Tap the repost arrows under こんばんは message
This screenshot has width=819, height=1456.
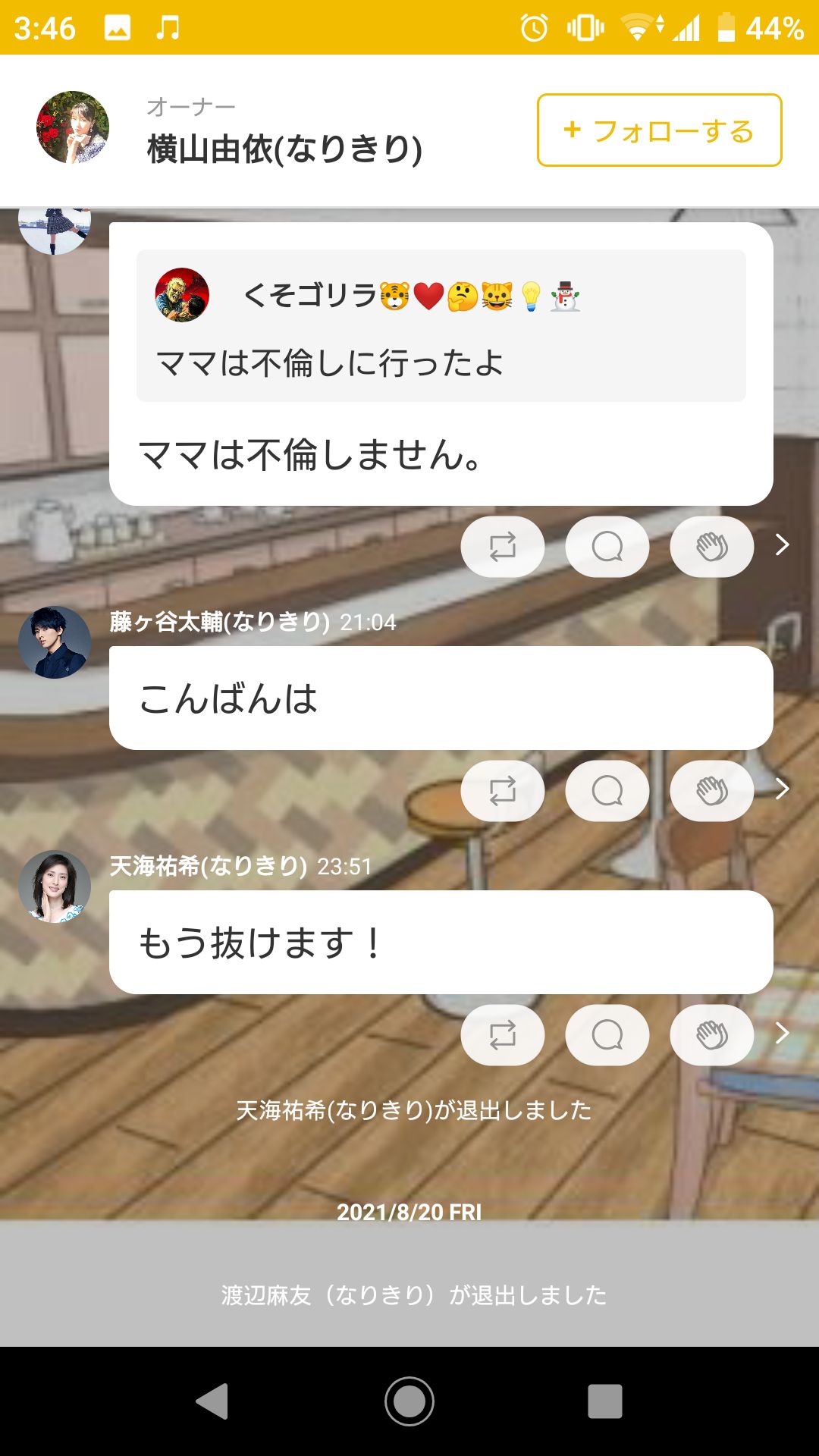tap(501, 791)
